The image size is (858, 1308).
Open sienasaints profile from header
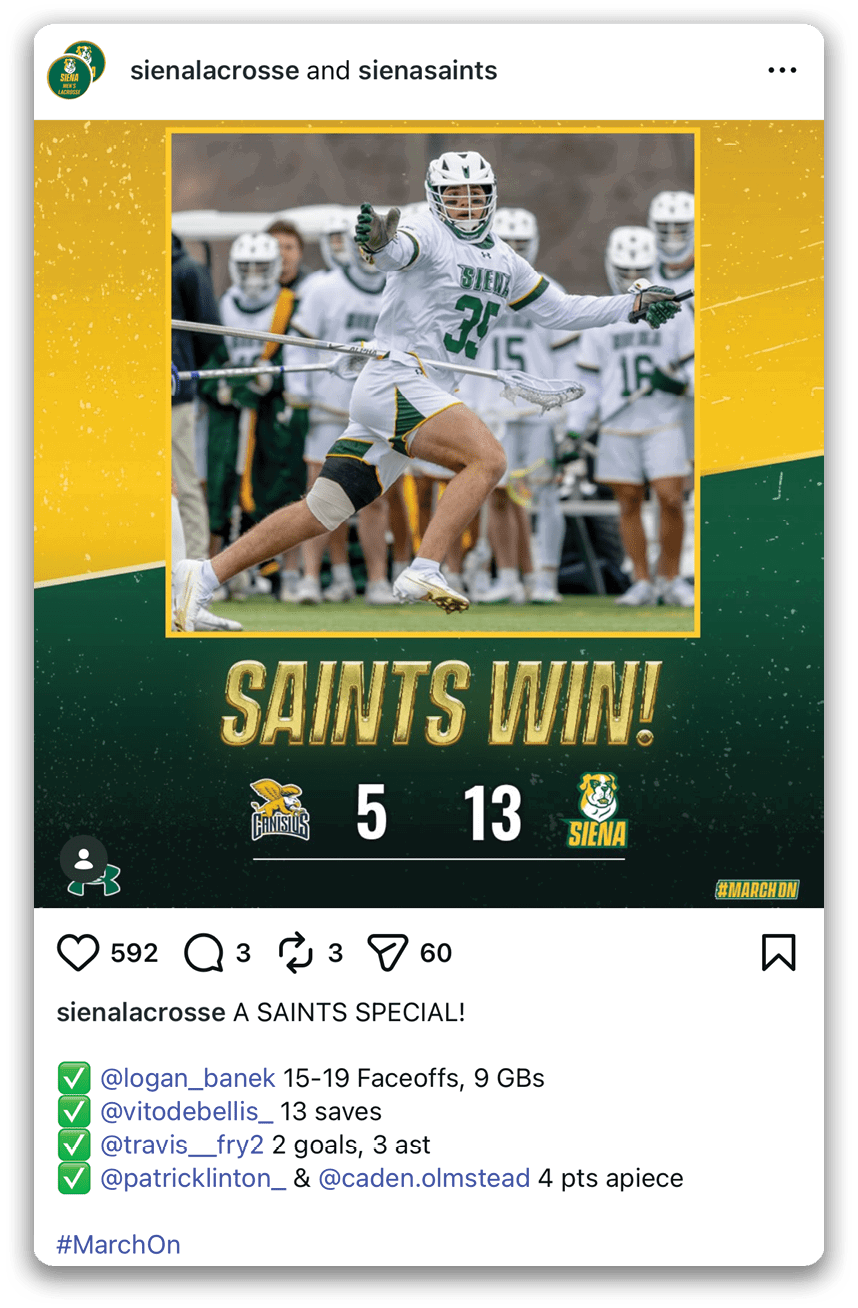(x=428, y=71)
